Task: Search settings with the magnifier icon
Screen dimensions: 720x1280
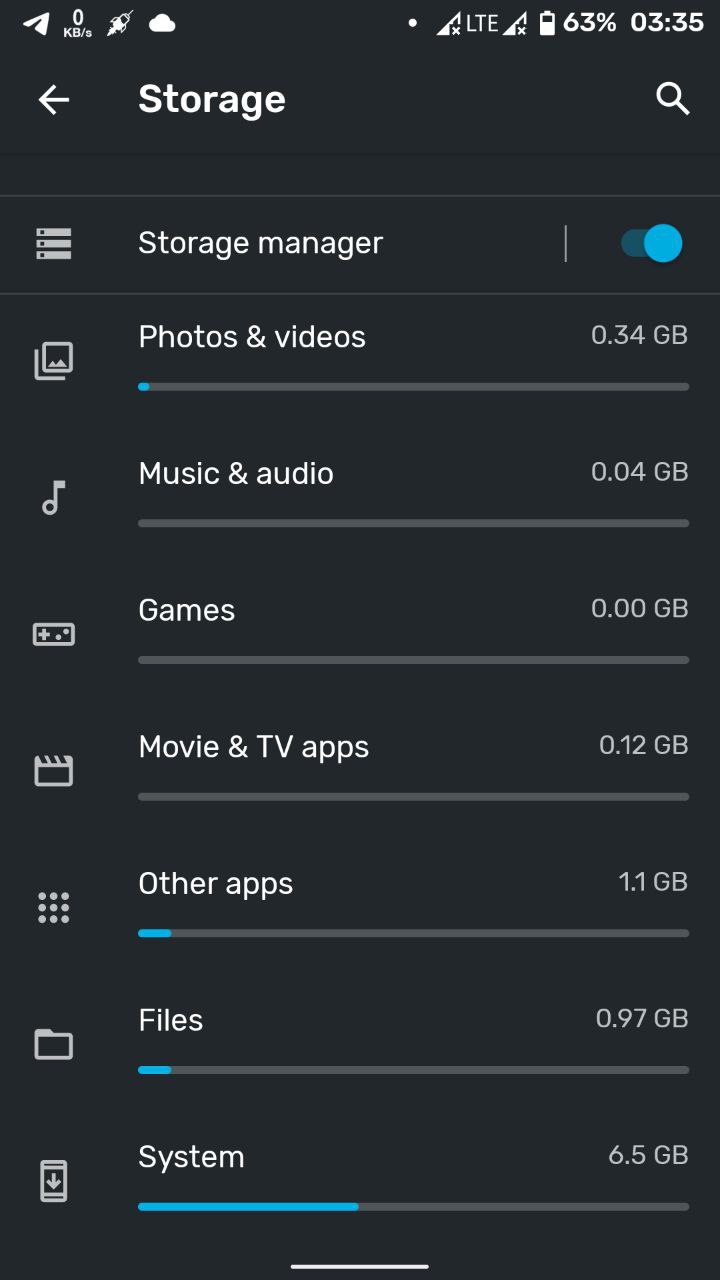Action: pos(672,99)
